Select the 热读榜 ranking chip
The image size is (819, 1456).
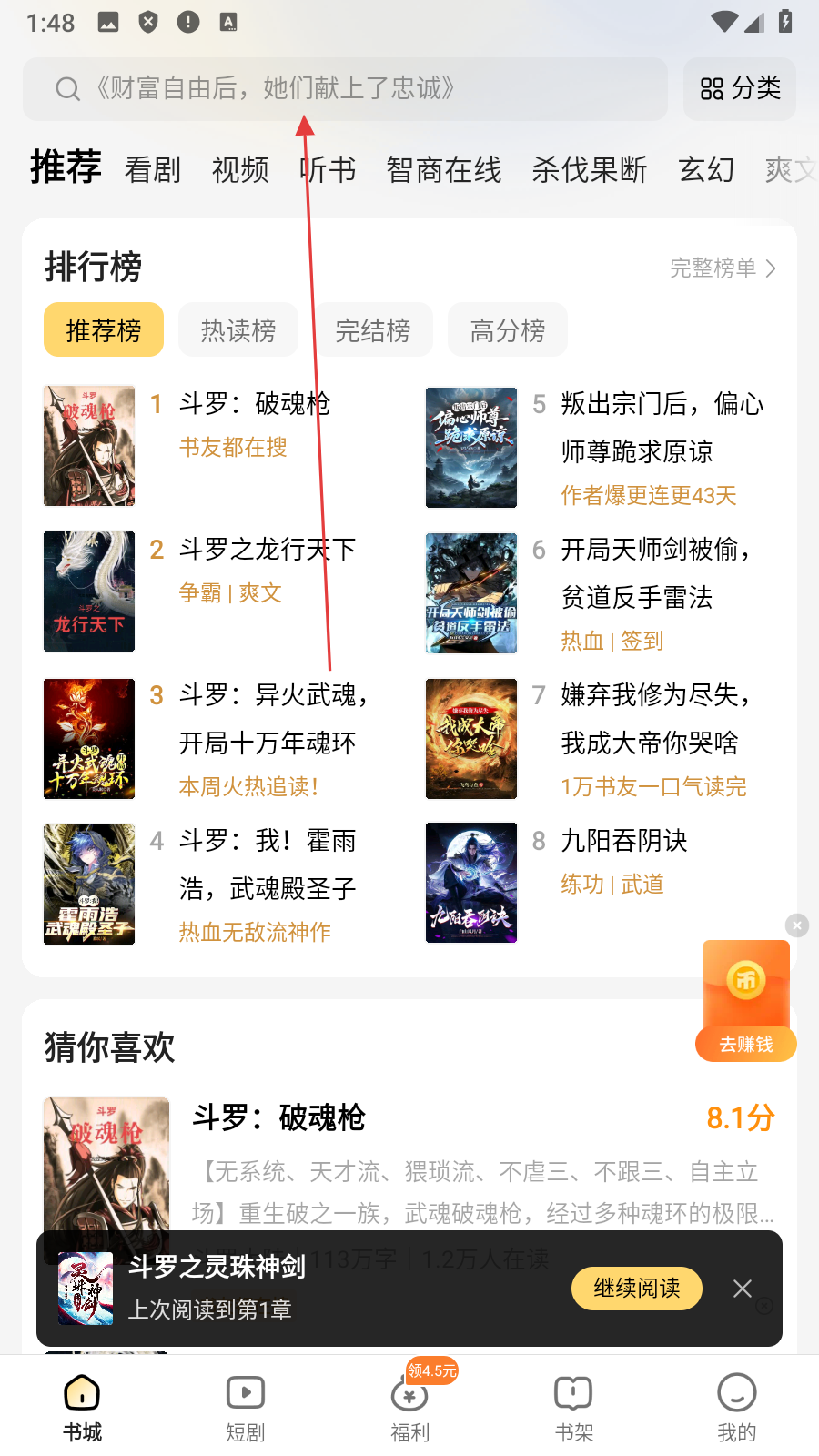tap(238, 330)
